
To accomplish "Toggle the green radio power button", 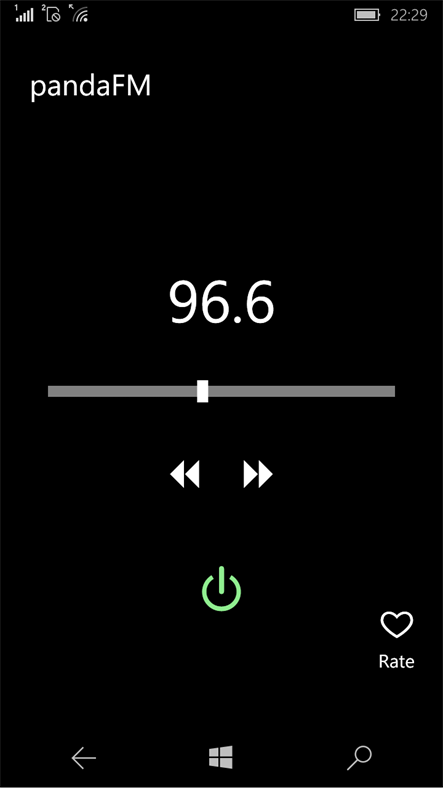I will point(222,588).
